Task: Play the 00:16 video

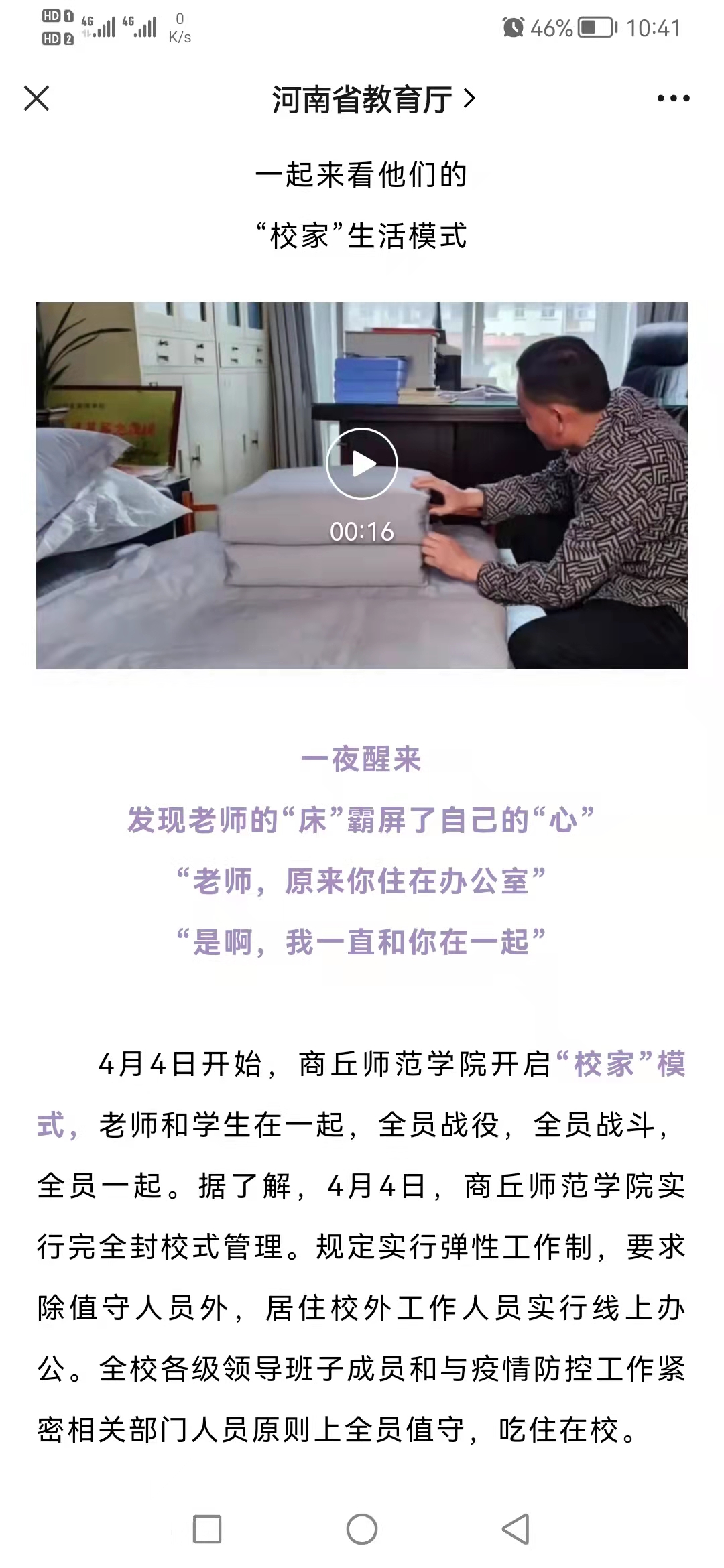Action: [362, 464]
